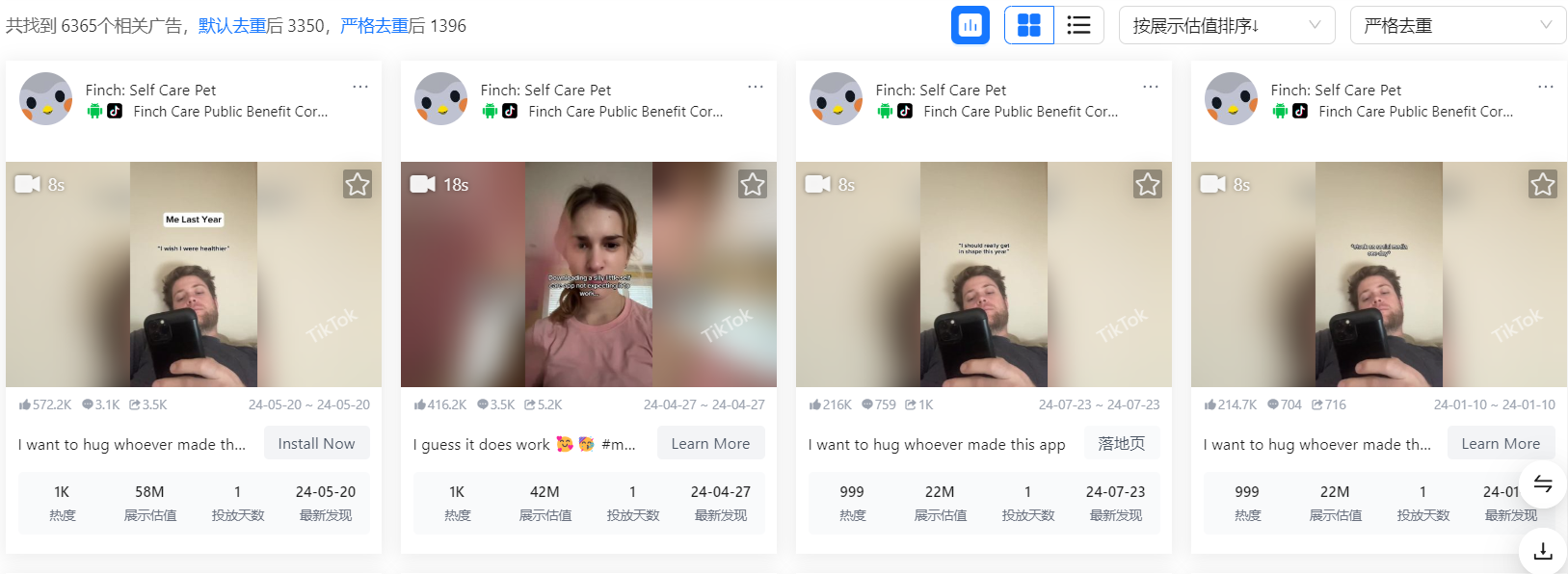Screen dimensions: 1568x574
Task: Switch to list view layout
Action: coord(1078,25)
